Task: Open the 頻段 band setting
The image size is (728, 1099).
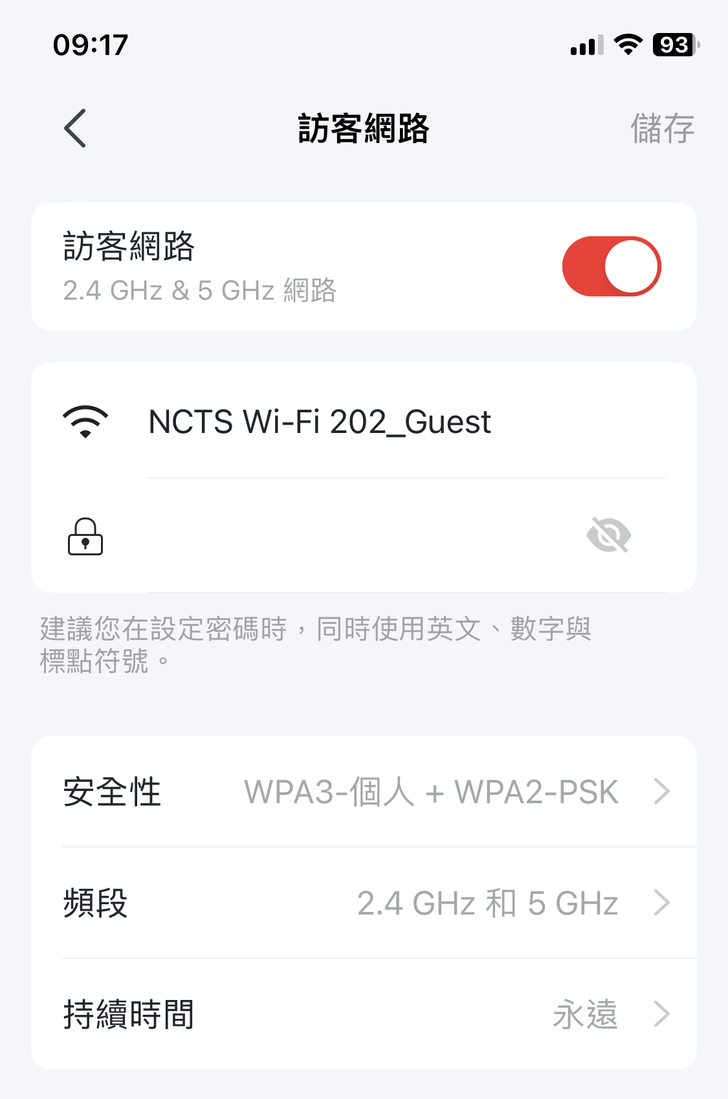Action: tap(364, 904)
